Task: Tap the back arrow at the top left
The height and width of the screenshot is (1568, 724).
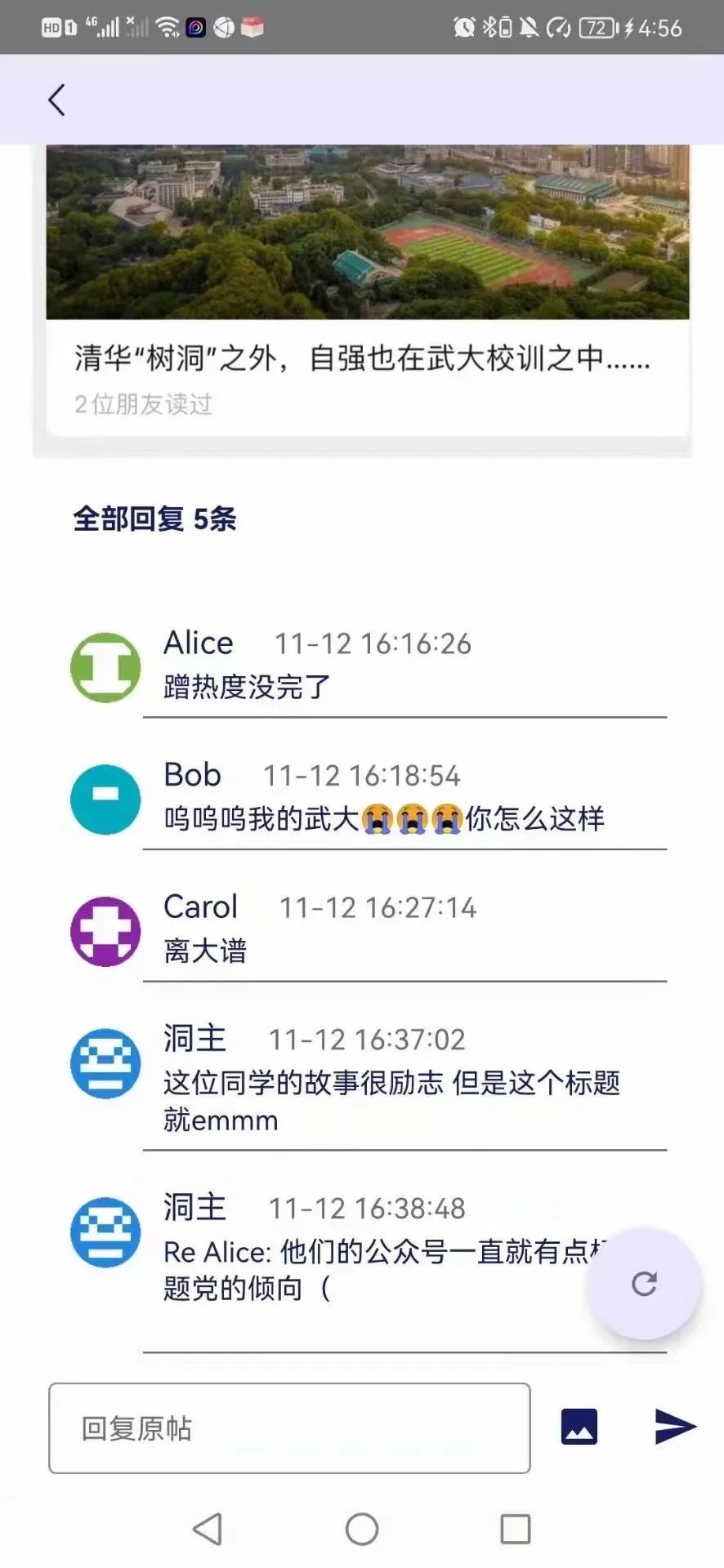Action: point(55,99)
